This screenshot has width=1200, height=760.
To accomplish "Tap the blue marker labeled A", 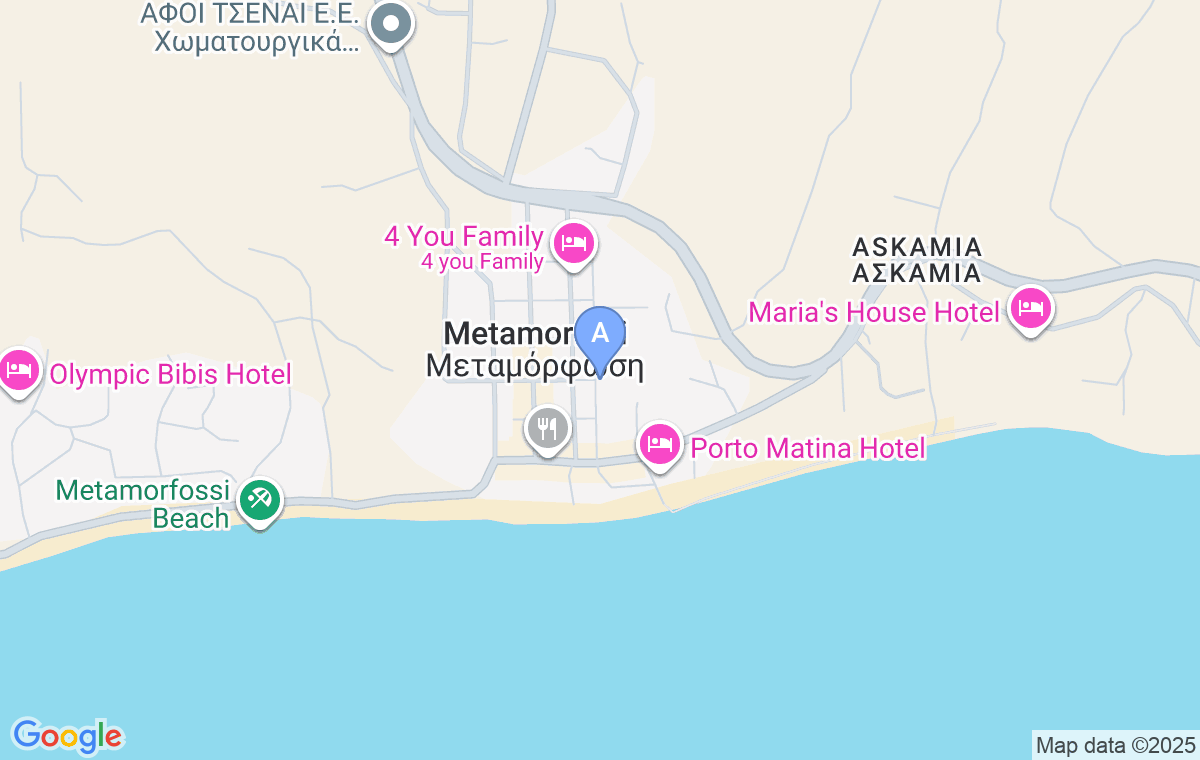I will coord(600,333).
